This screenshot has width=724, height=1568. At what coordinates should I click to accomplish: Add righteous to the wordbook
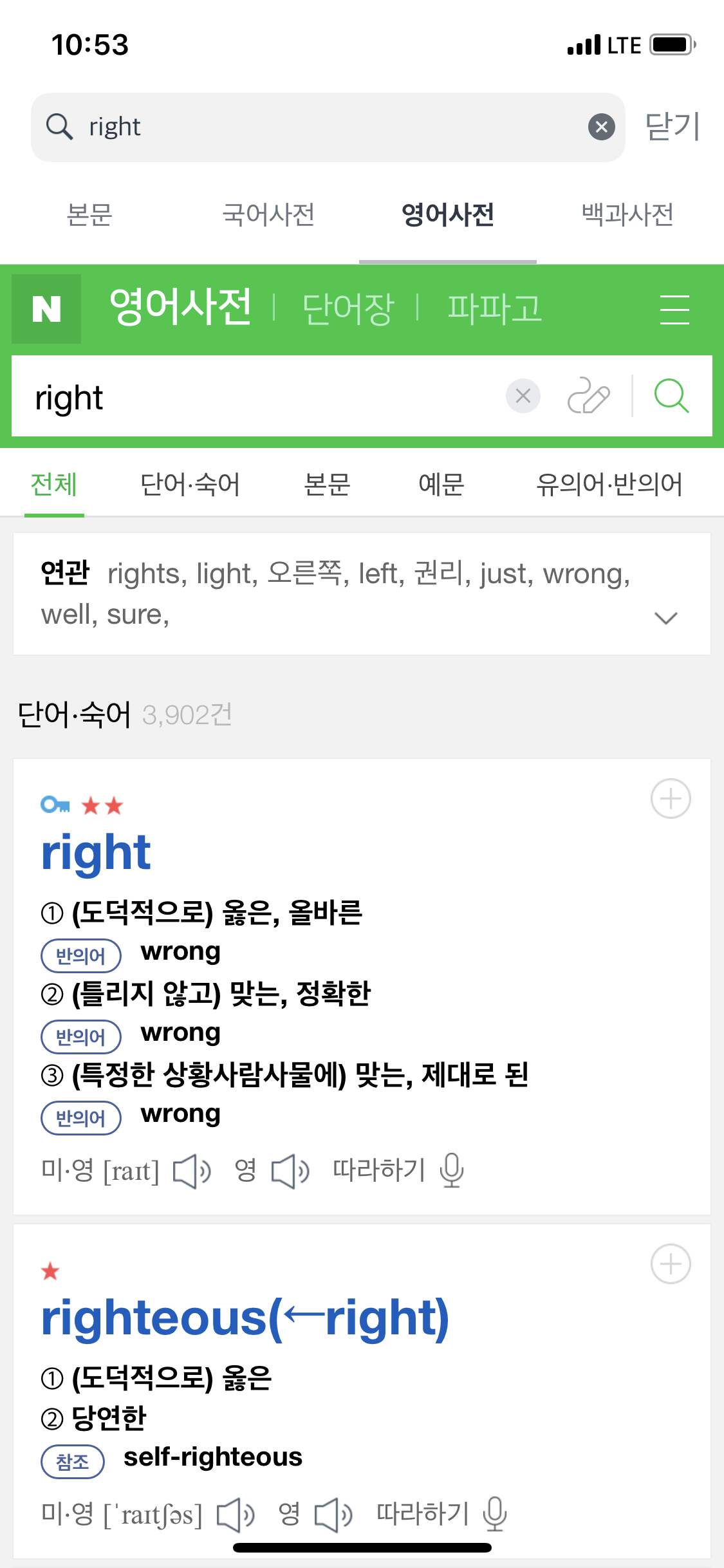671,1264
